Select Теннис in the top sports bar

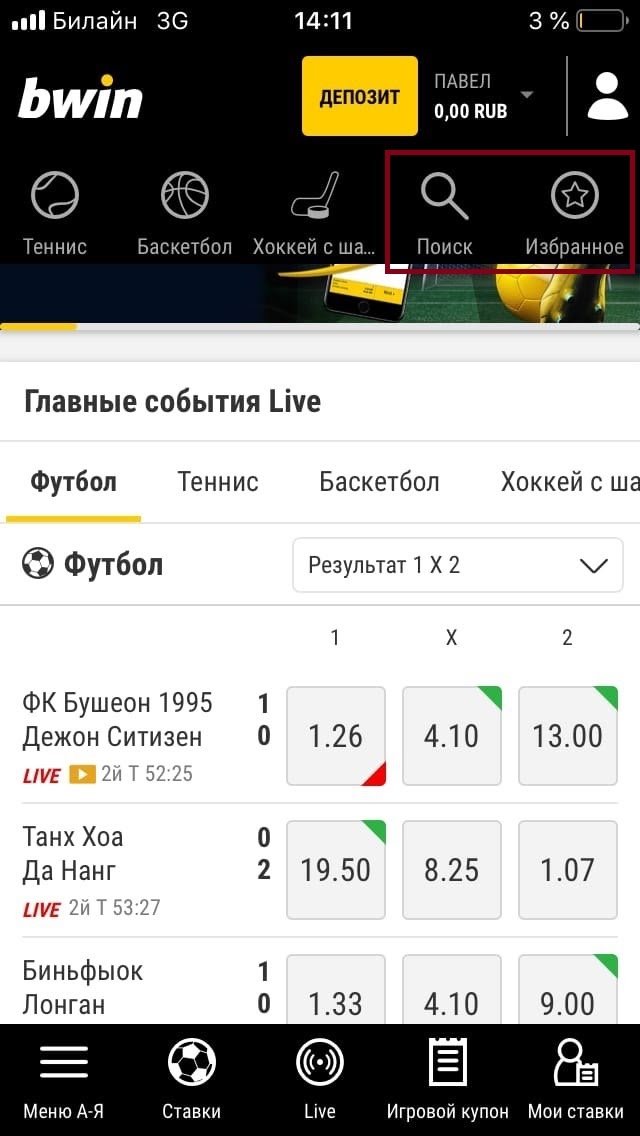point(55,213)
